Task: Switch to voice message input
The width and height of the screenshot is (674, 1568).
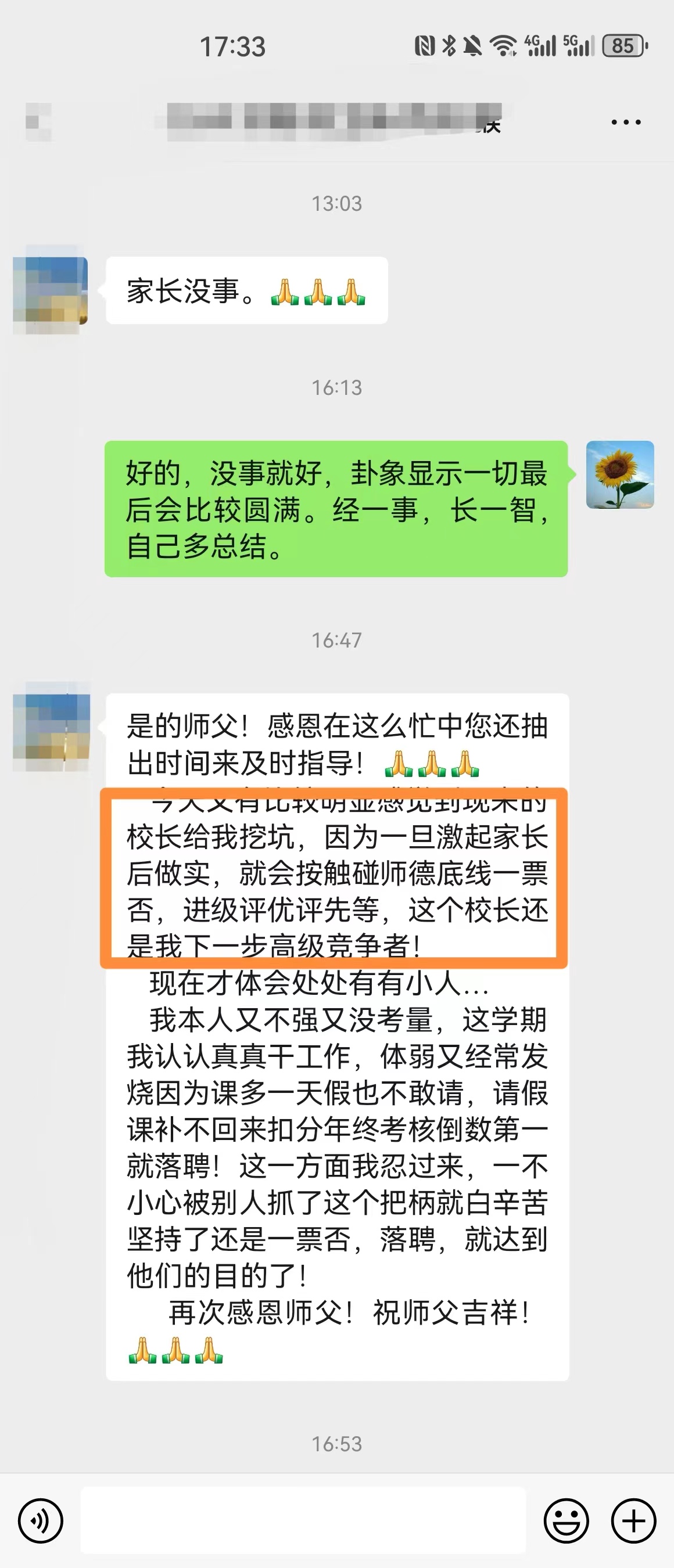Action: tap(40, 1520)
